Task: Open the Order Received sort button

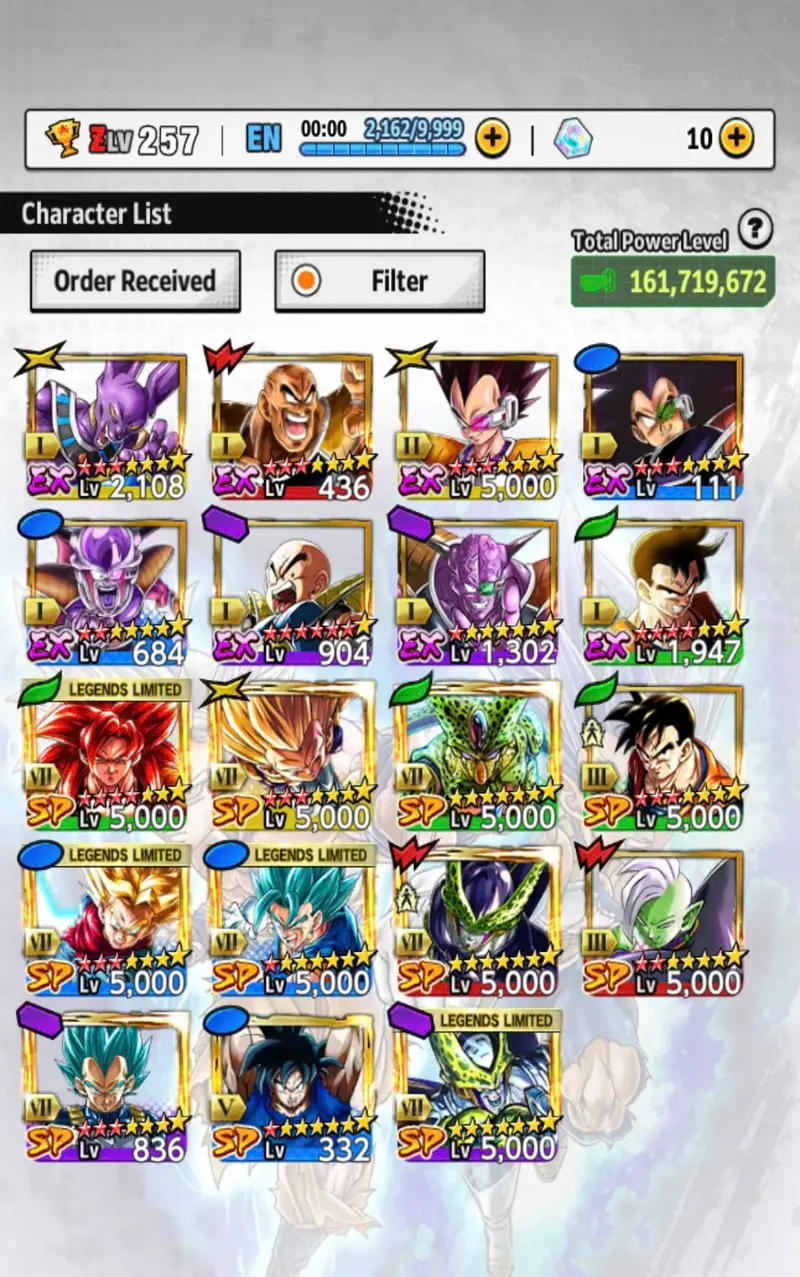Action: tap(135, 281)
